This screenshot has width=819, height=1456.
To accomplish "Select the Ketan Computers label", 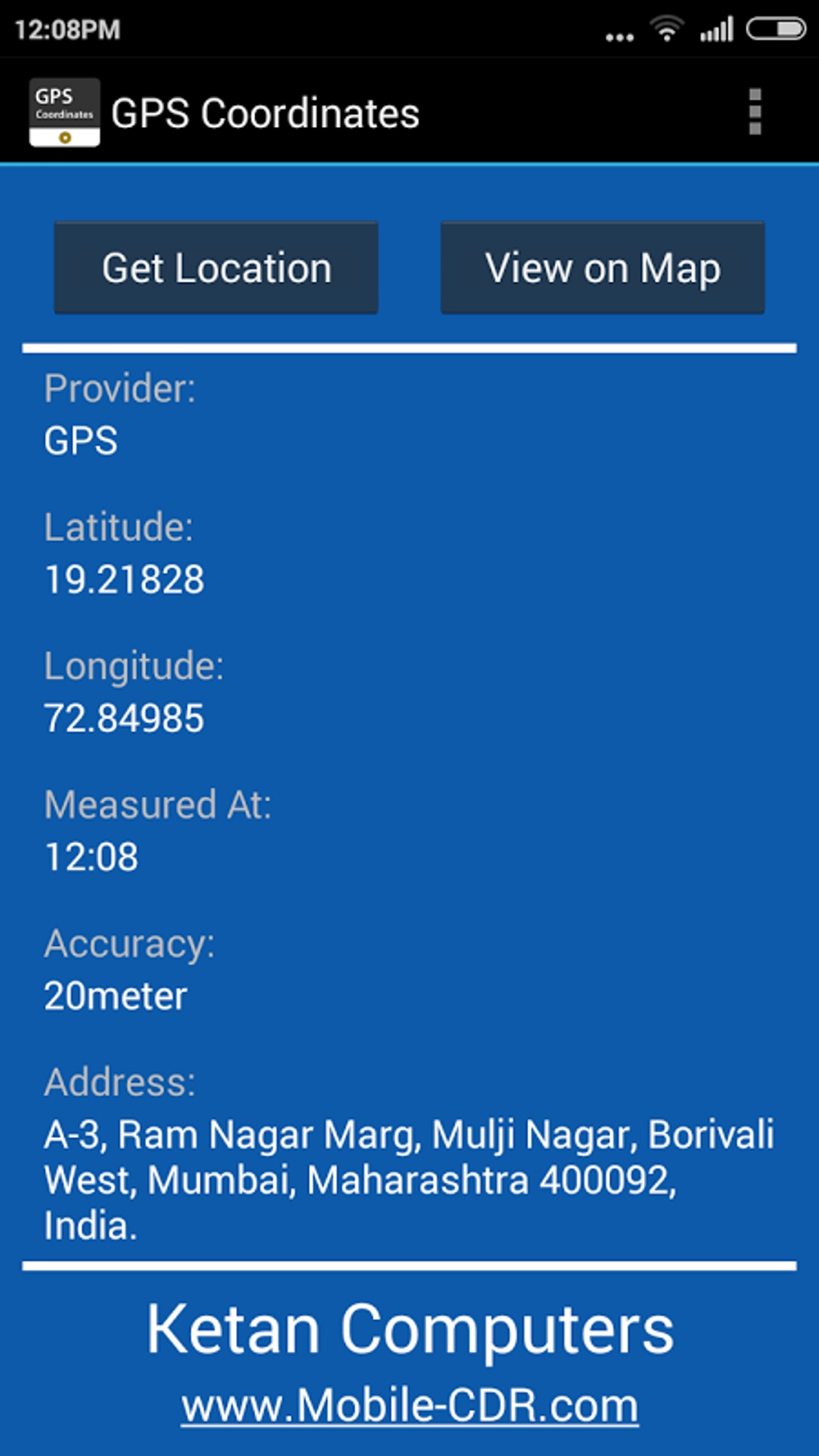I will [x=409, y=1328].
